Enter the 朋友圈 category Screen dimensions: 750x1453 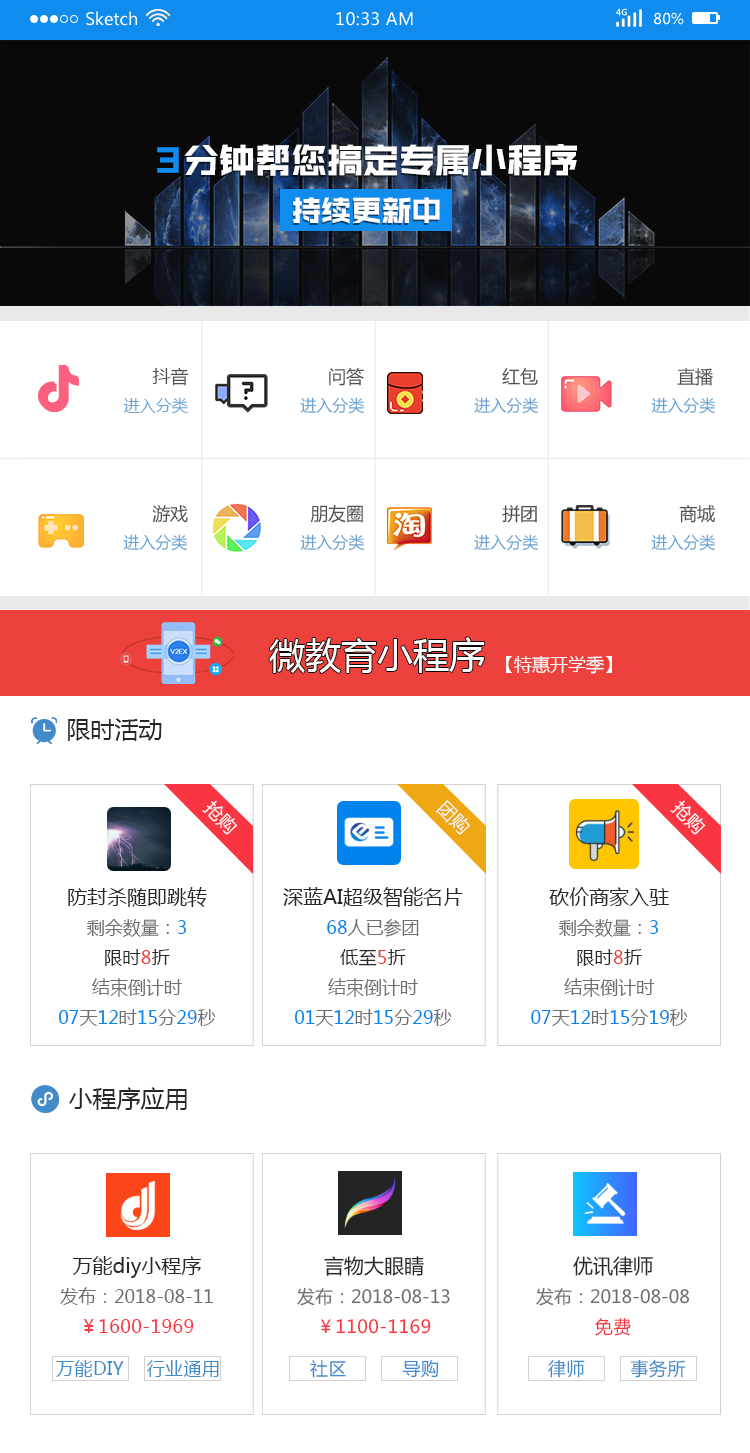point(288,528)
